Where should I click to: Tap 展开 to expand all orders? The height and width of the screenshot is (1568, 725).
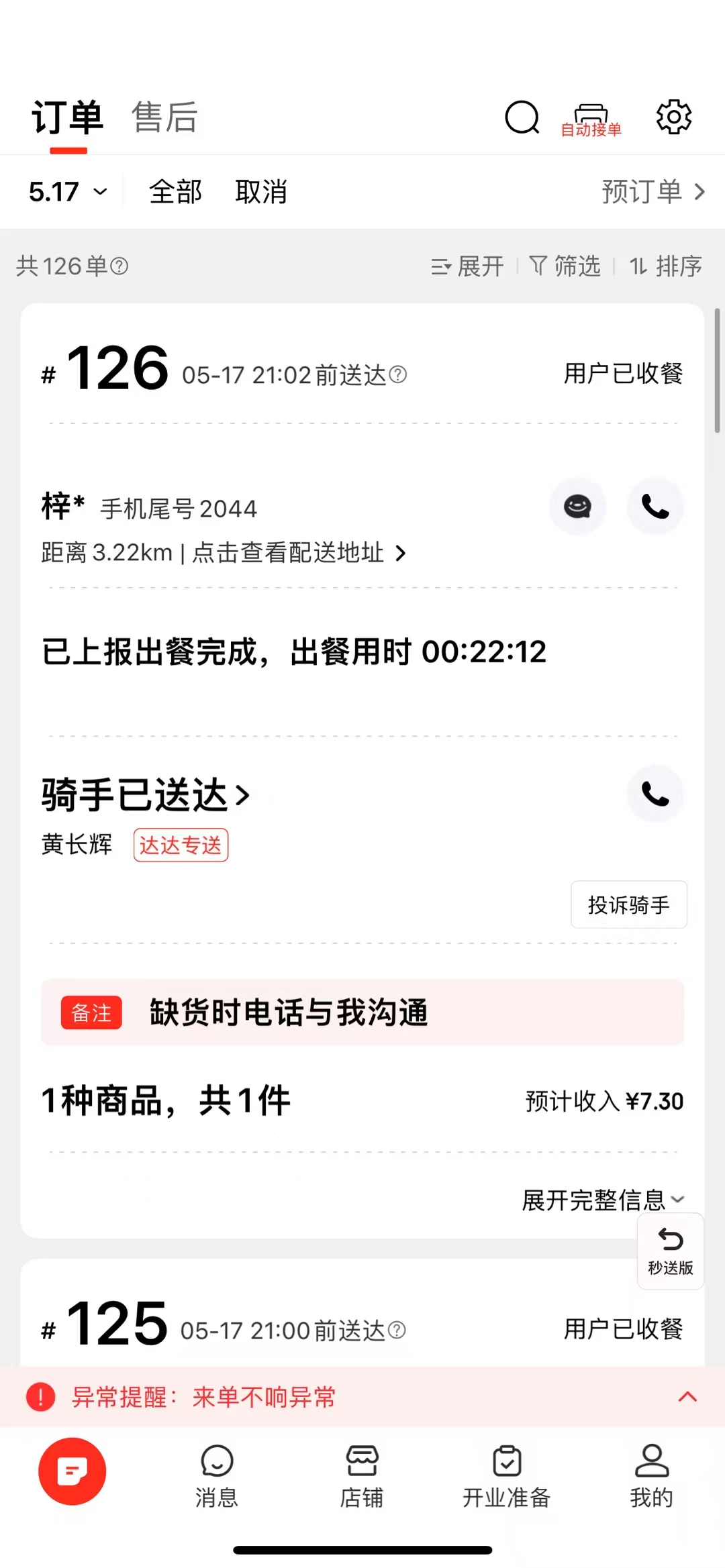(467, 266)
